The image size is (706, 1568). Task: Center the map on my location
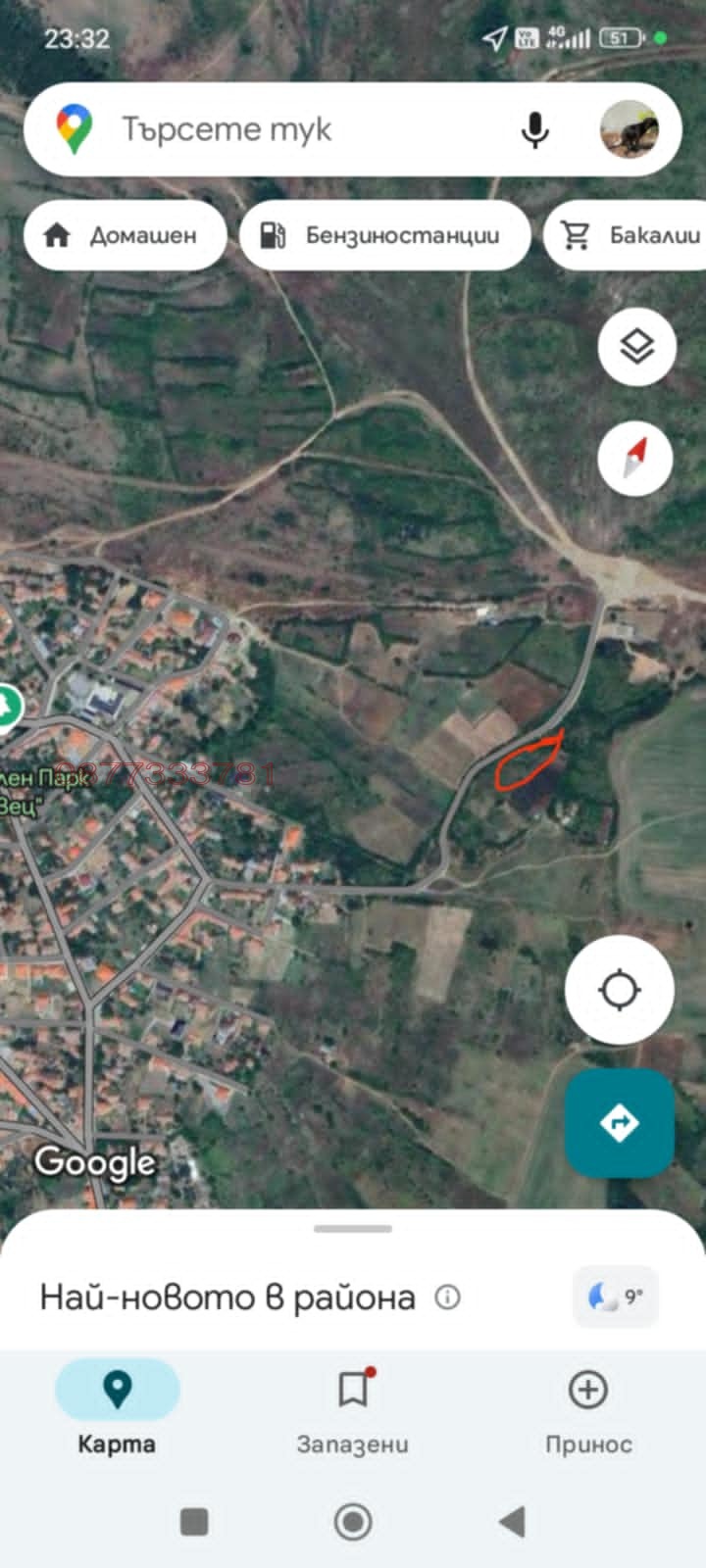619,990
